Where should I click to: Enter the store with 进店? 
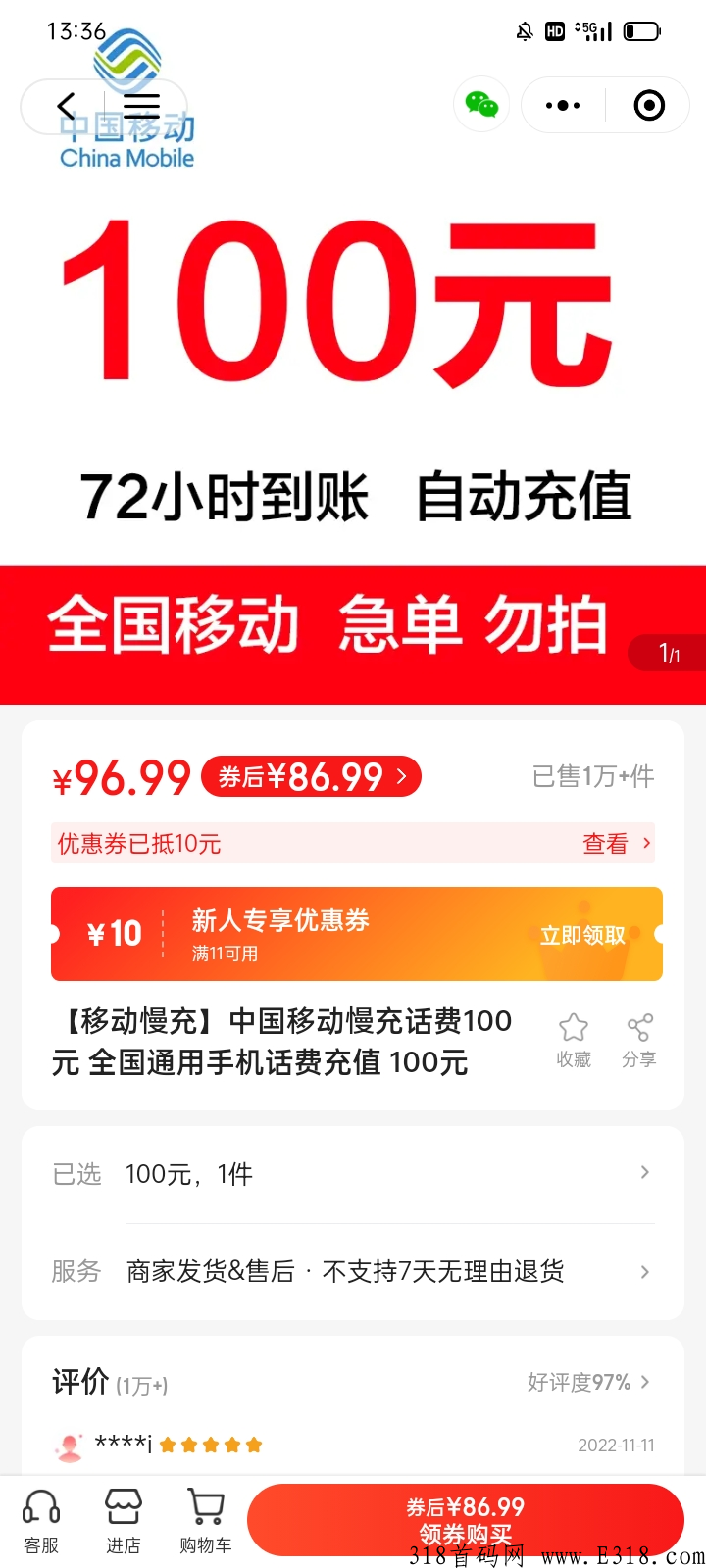point(123,1521)
